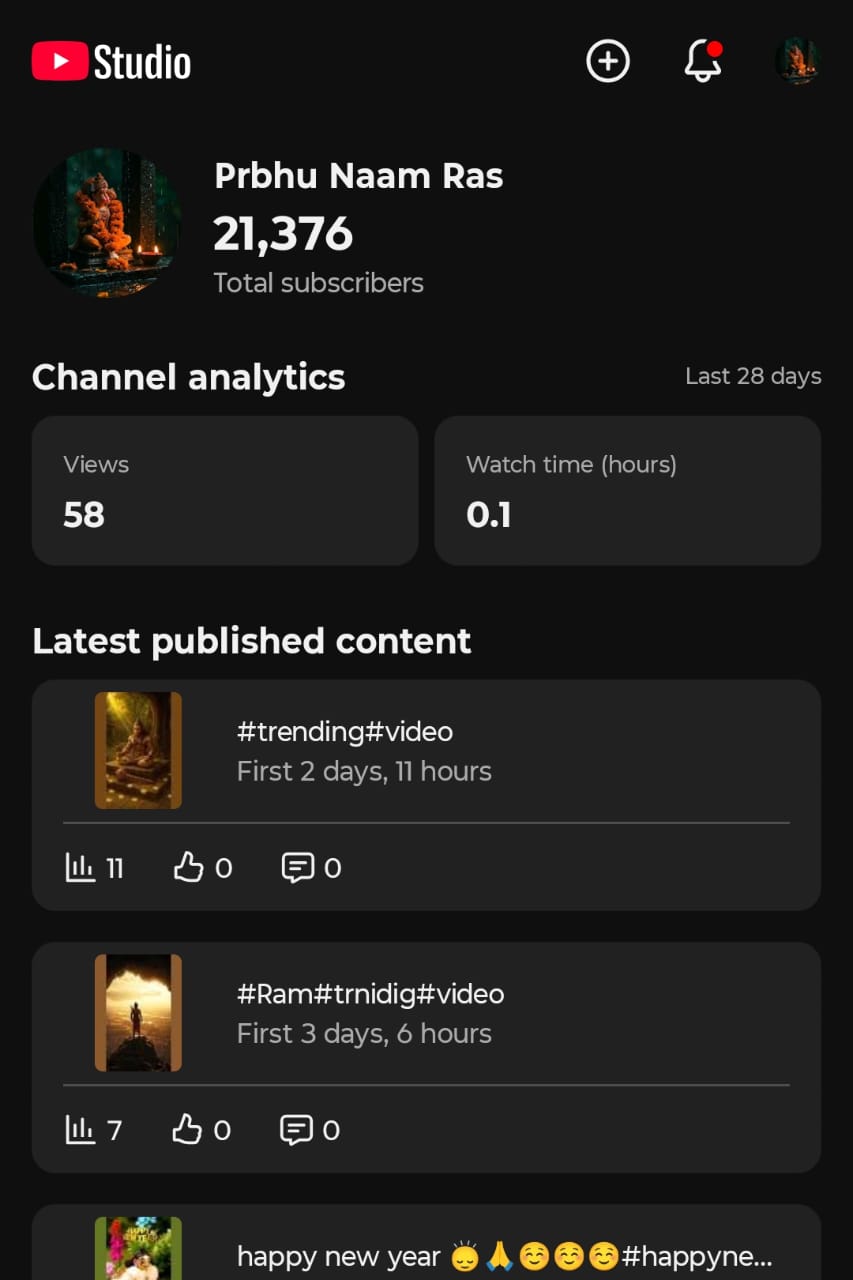Open the account profile avatar
This screenshot has width=853, height=1280.
797,61
